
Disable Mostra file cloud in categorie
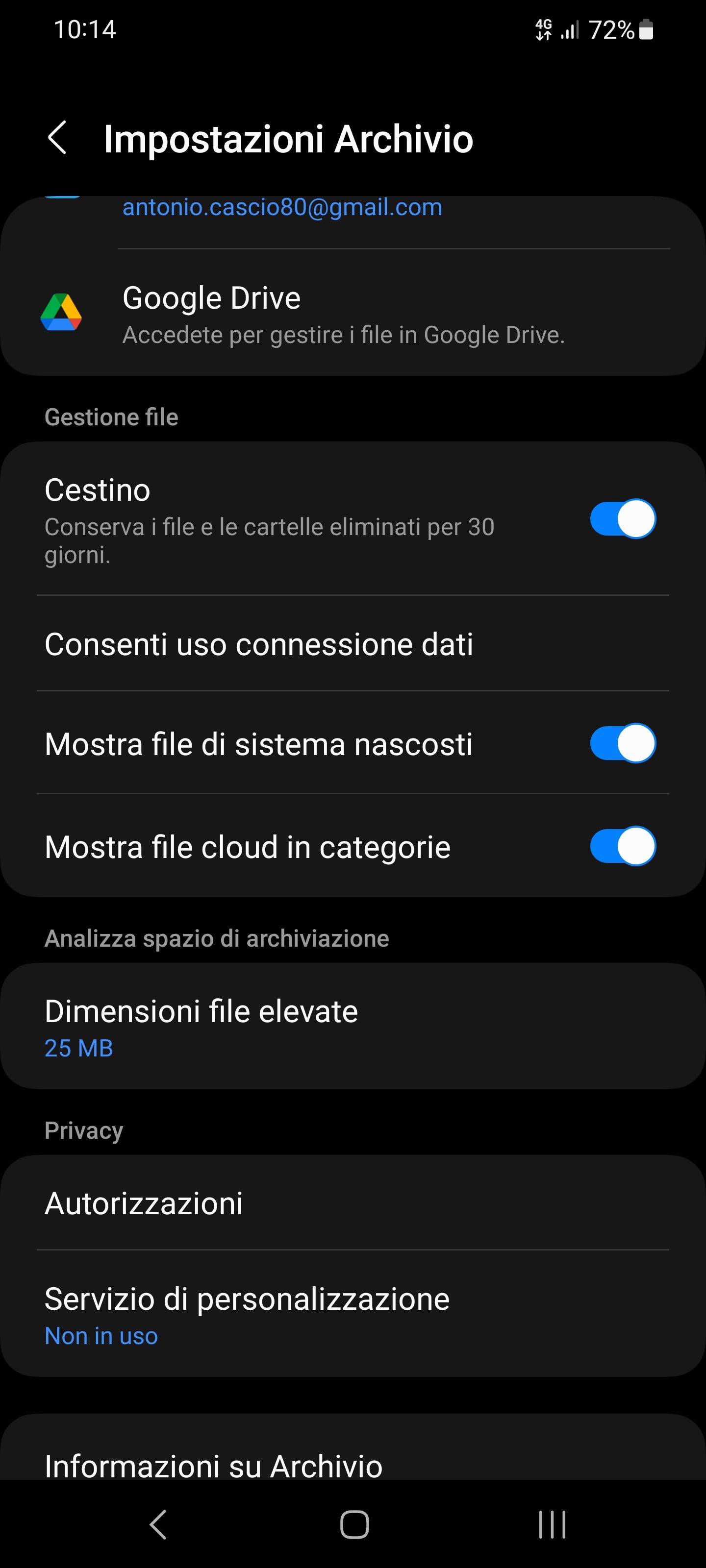coord(622,845)
